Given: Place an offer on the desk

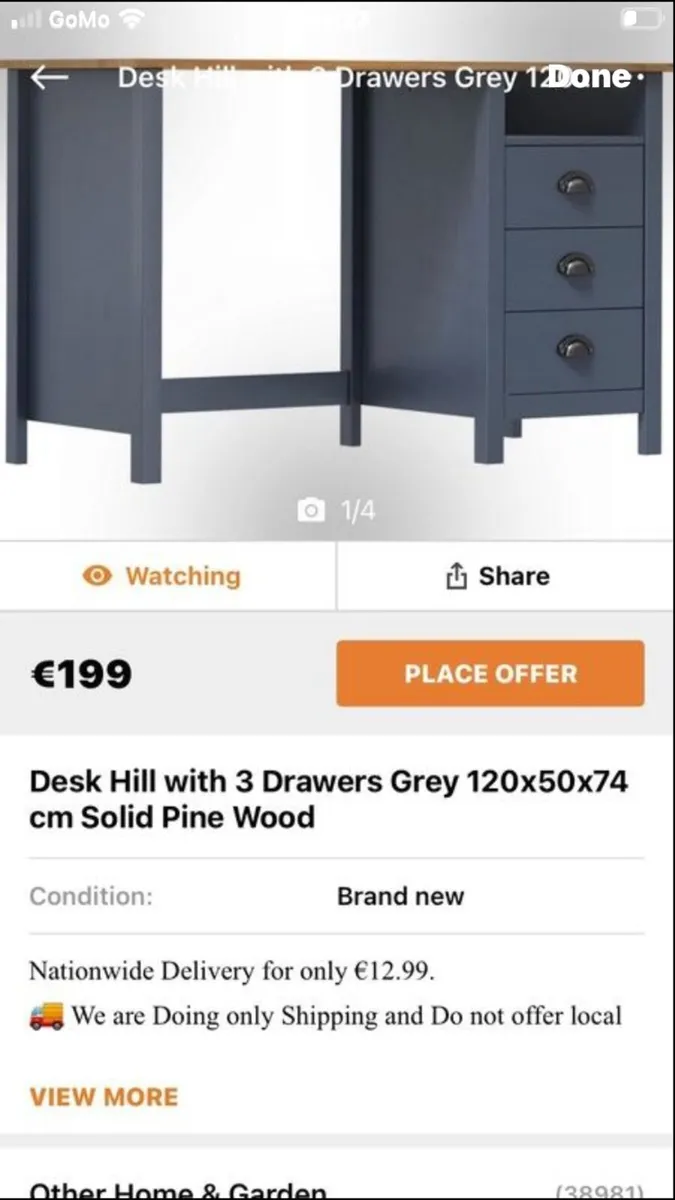Looking at the screenshot, I should click(490, 673).
